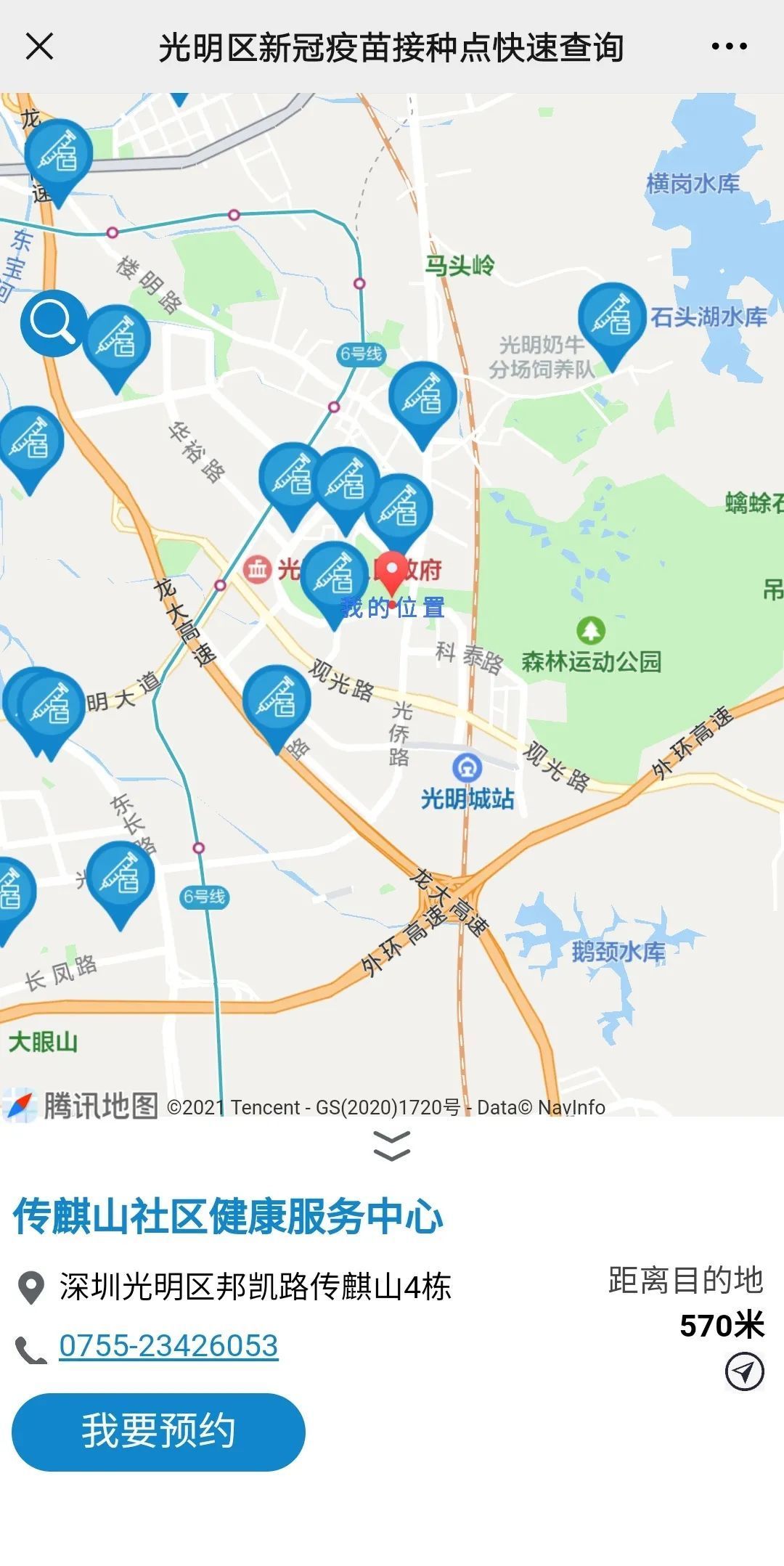Screen dimensions: 784x1566
Task: Open the three-dot overflow menu
Action: click(729, 46)
